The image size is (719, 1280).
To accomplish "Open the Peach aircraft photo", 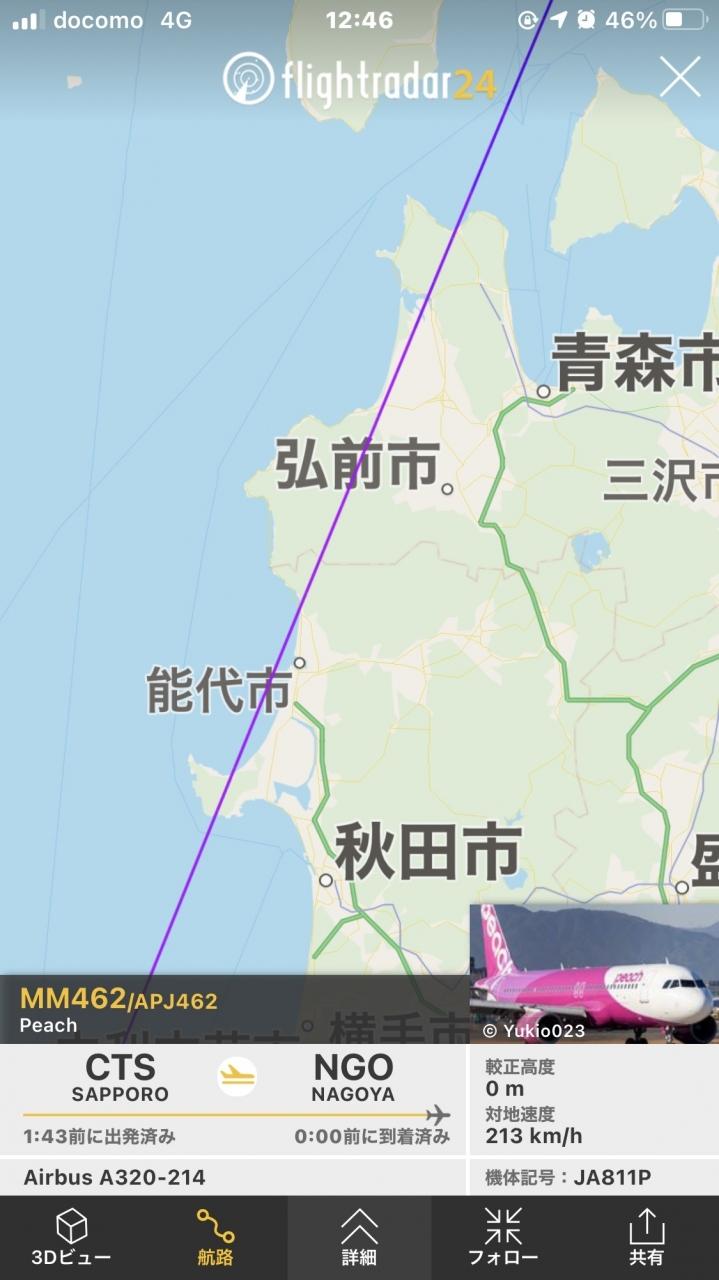I will (x=594, y=973).
